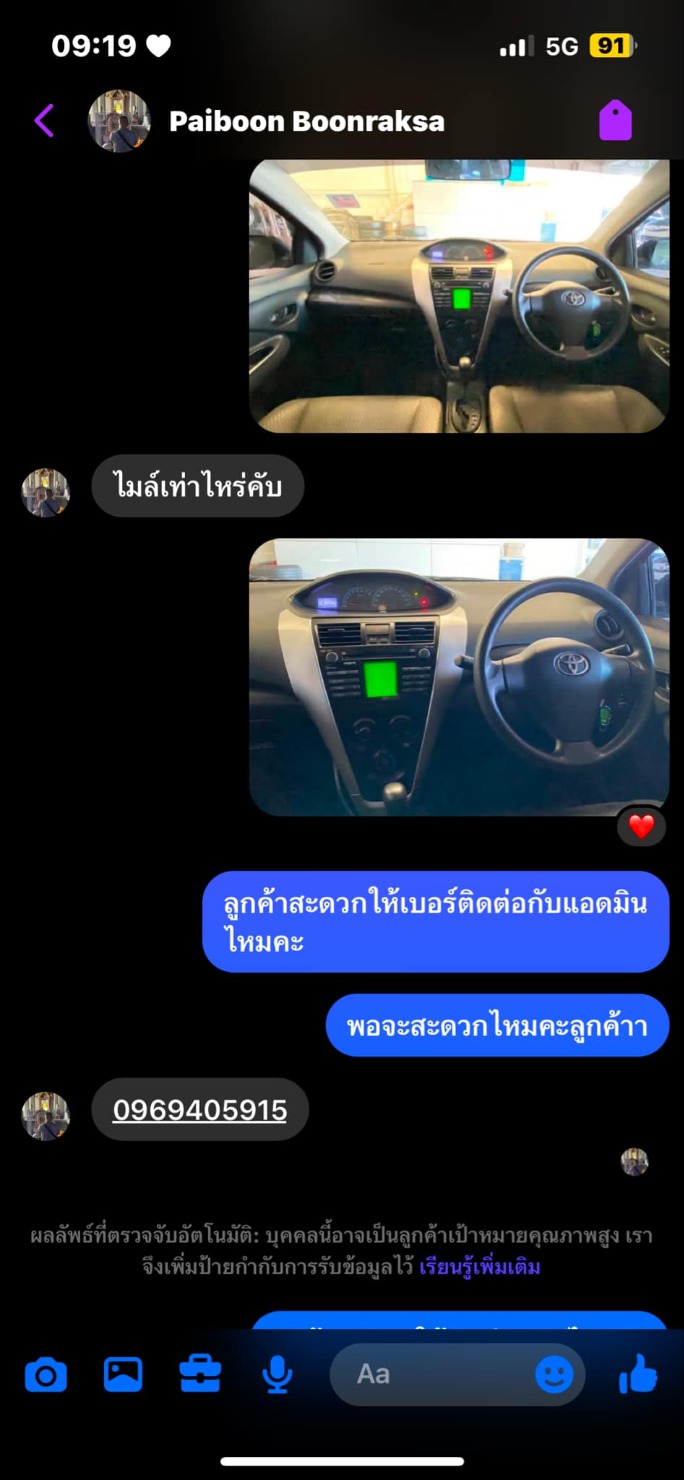Open the photo gallery picker
The height and width of the screenshot is (1480, 684).
(123, 1374)
